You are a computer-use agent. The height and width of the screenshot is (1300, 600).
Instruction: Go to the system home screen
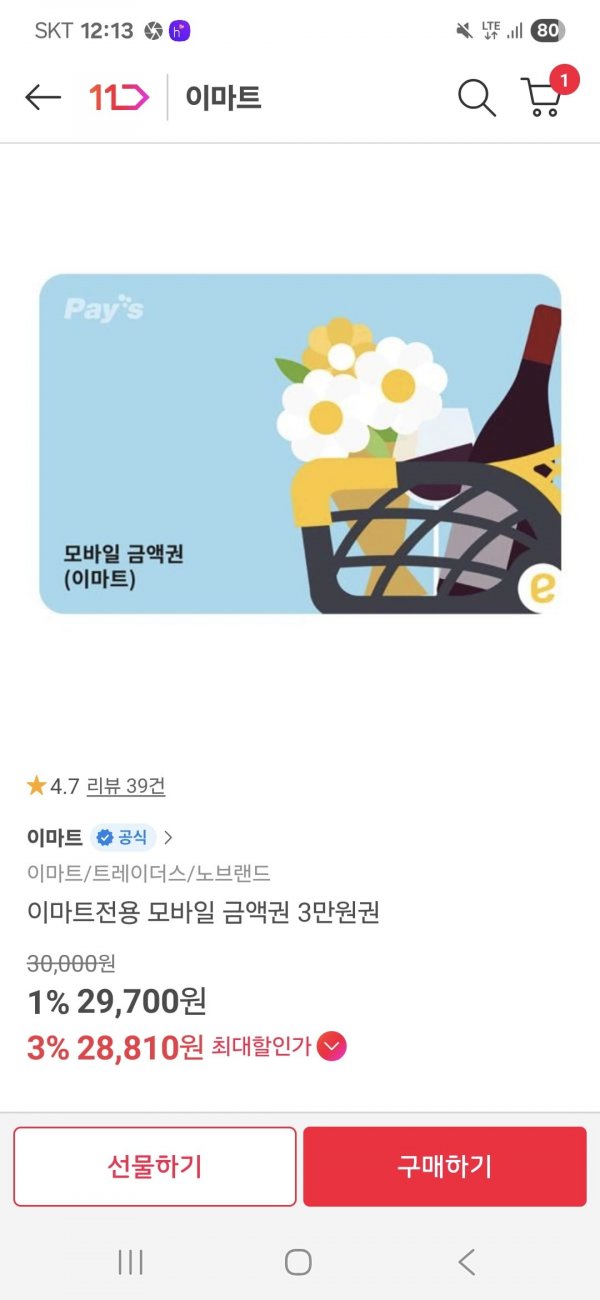tap(298, 1262)
